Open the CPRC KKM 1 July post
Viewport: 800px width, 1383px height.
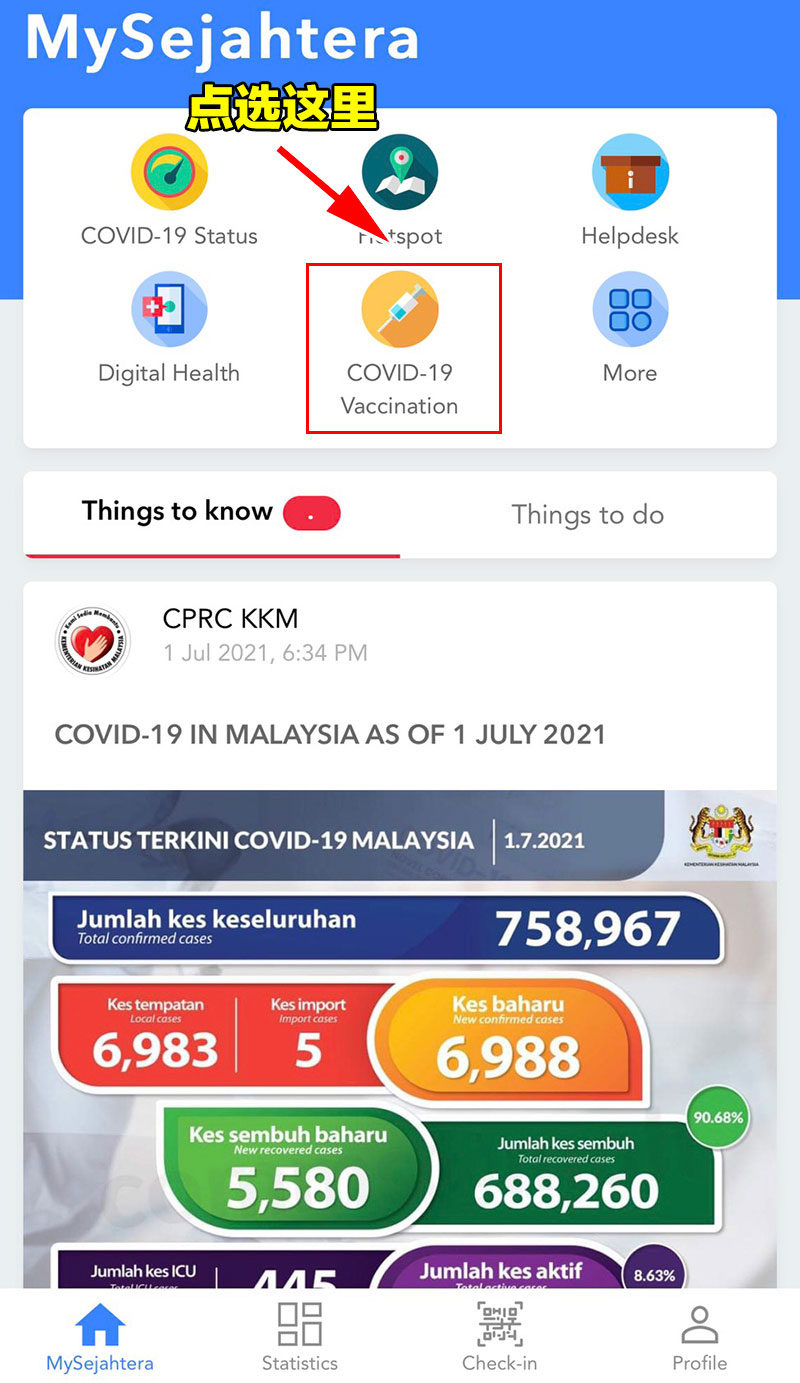pos(330,735)
